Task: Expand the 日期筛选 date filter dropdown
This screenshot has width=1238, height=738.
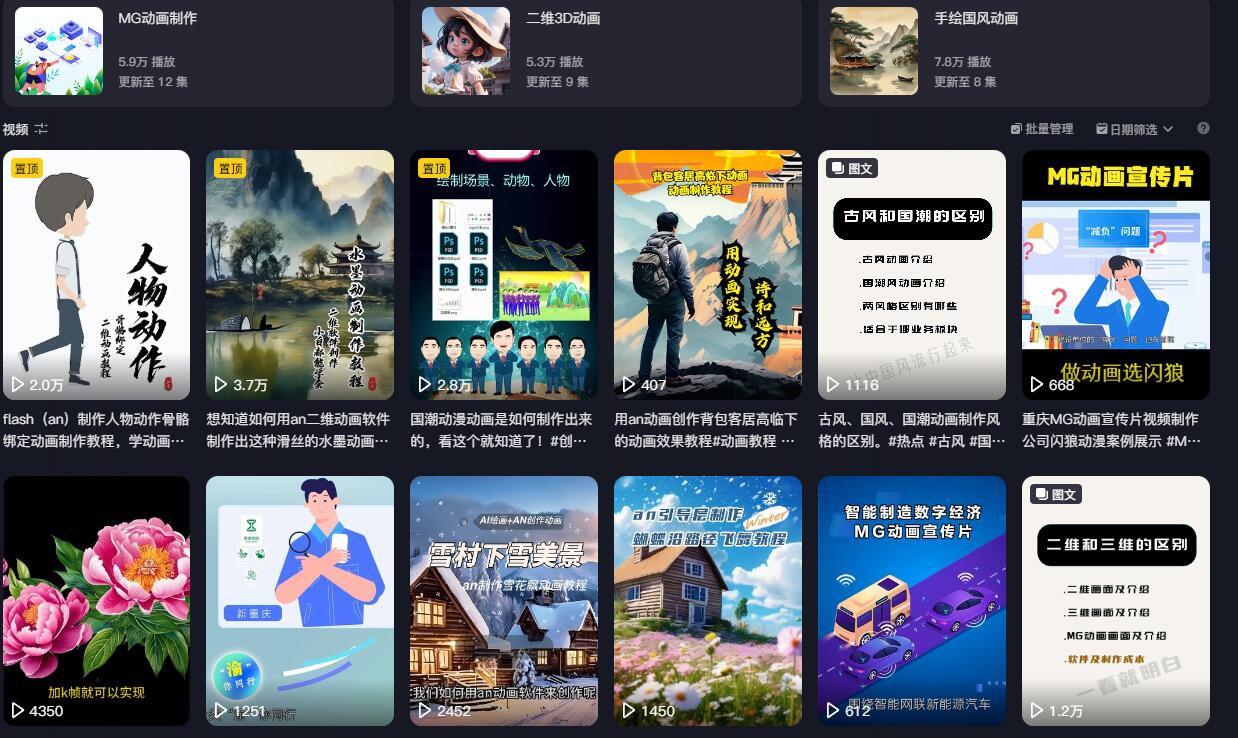Action: tap(1134, 129)
